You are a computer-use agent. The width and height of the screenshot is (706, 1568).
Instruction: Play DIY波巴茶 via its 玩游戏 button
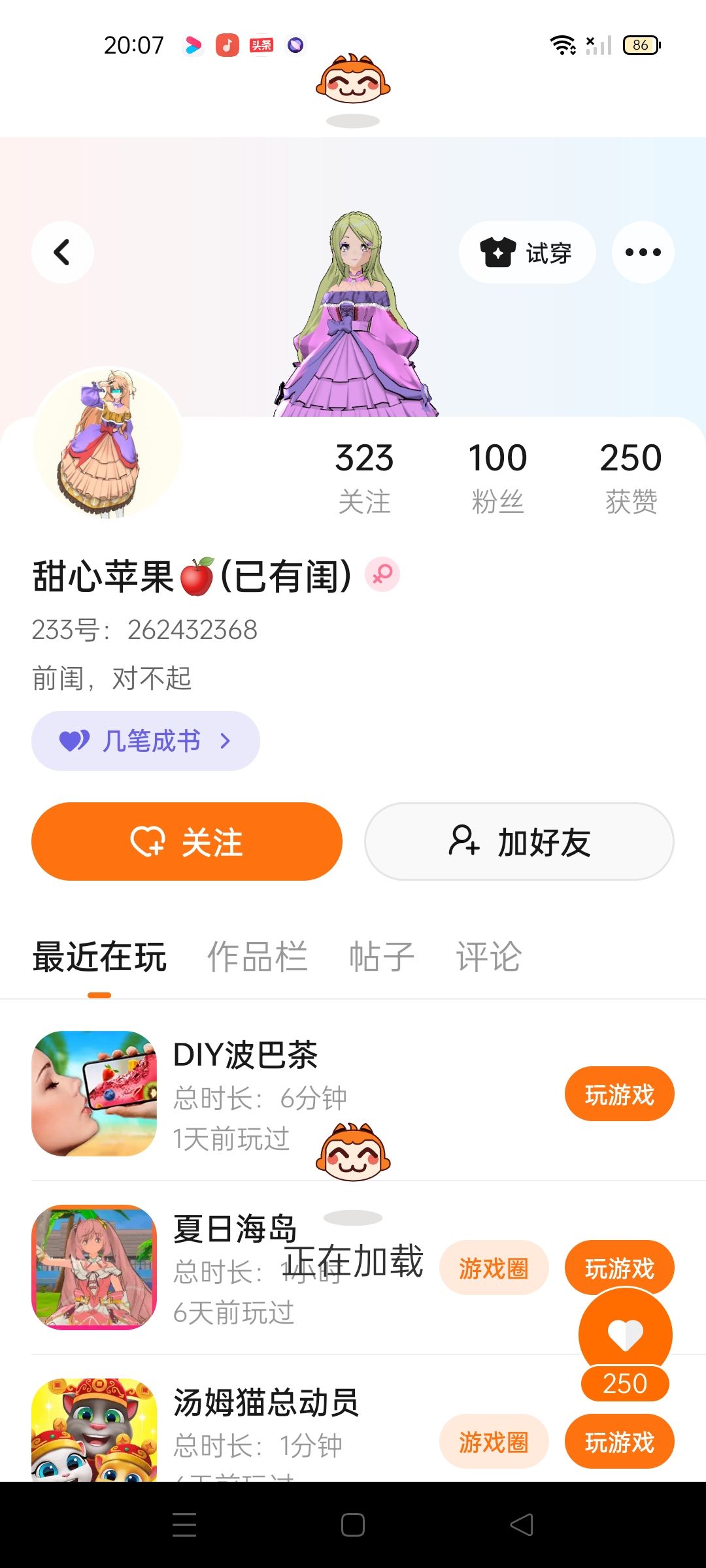(619, 1094)
